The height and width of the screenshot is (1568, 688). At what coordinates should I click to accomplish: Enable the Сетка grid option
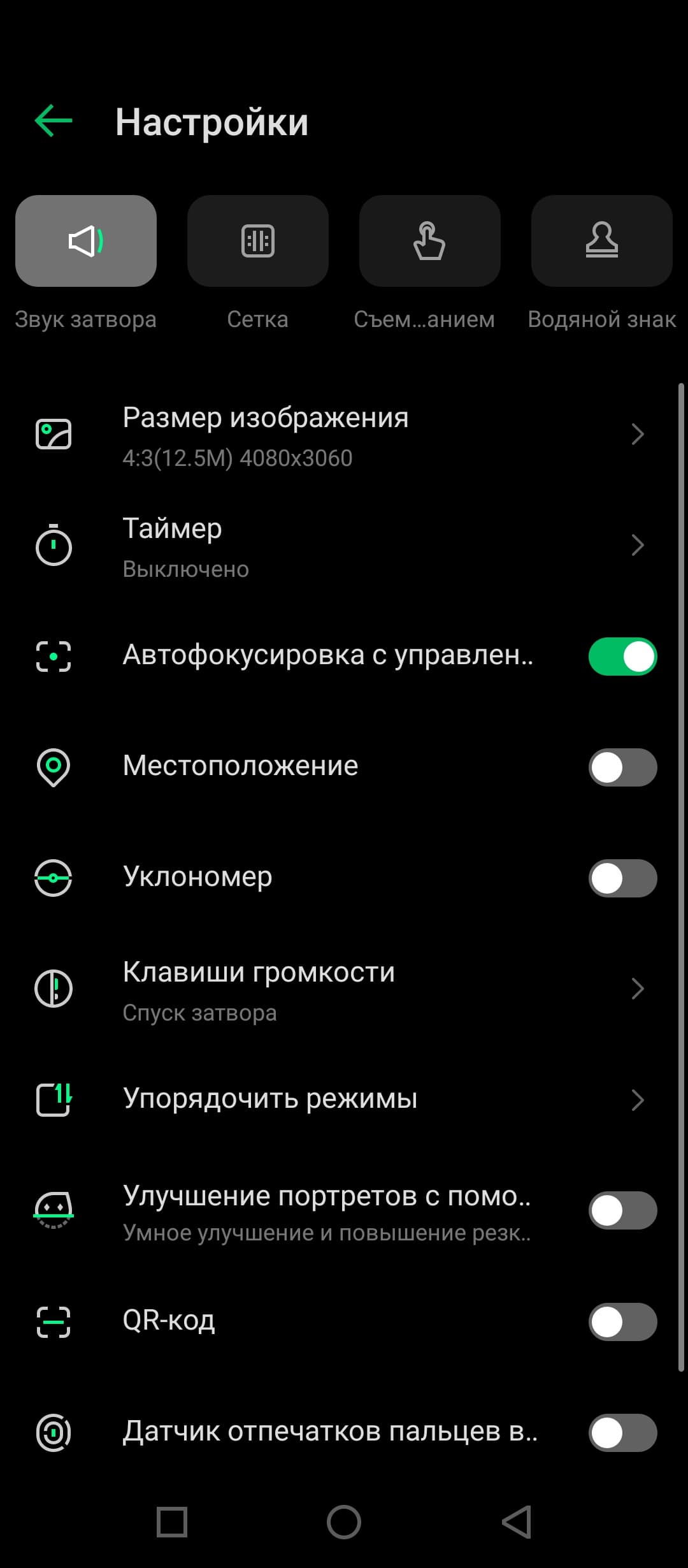257,241
